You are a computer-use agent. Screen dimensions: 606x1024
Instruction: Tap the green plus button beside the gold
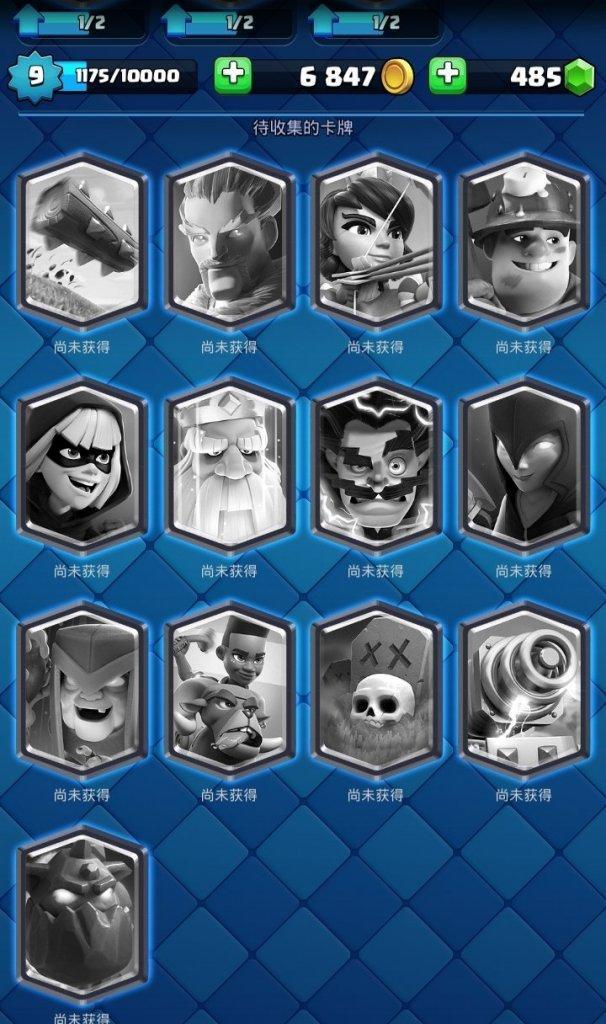pyautogui.click(x=233, y=76)
